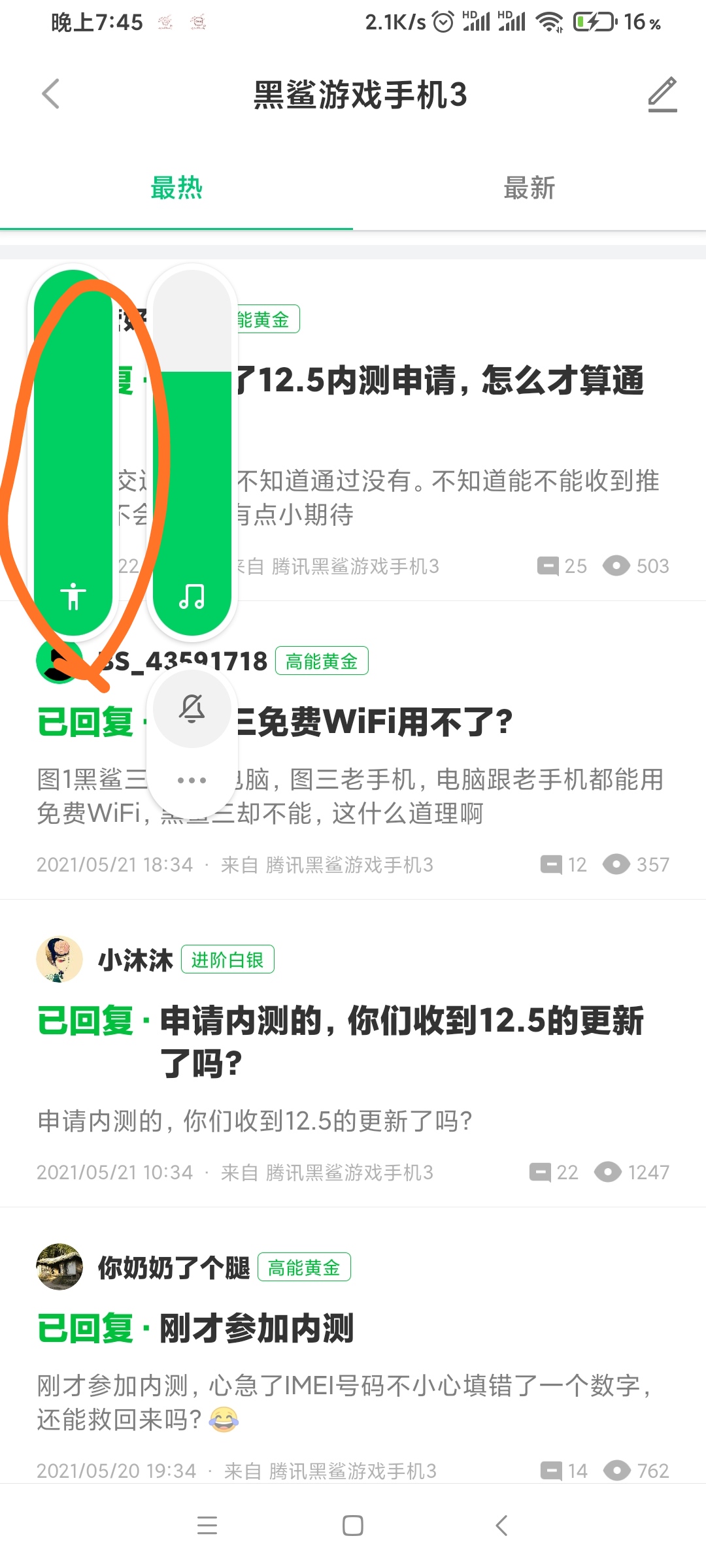Switch to the 最新 tab
The height and width of the screenshot is (1568, 706).
[x=529, y=188]
